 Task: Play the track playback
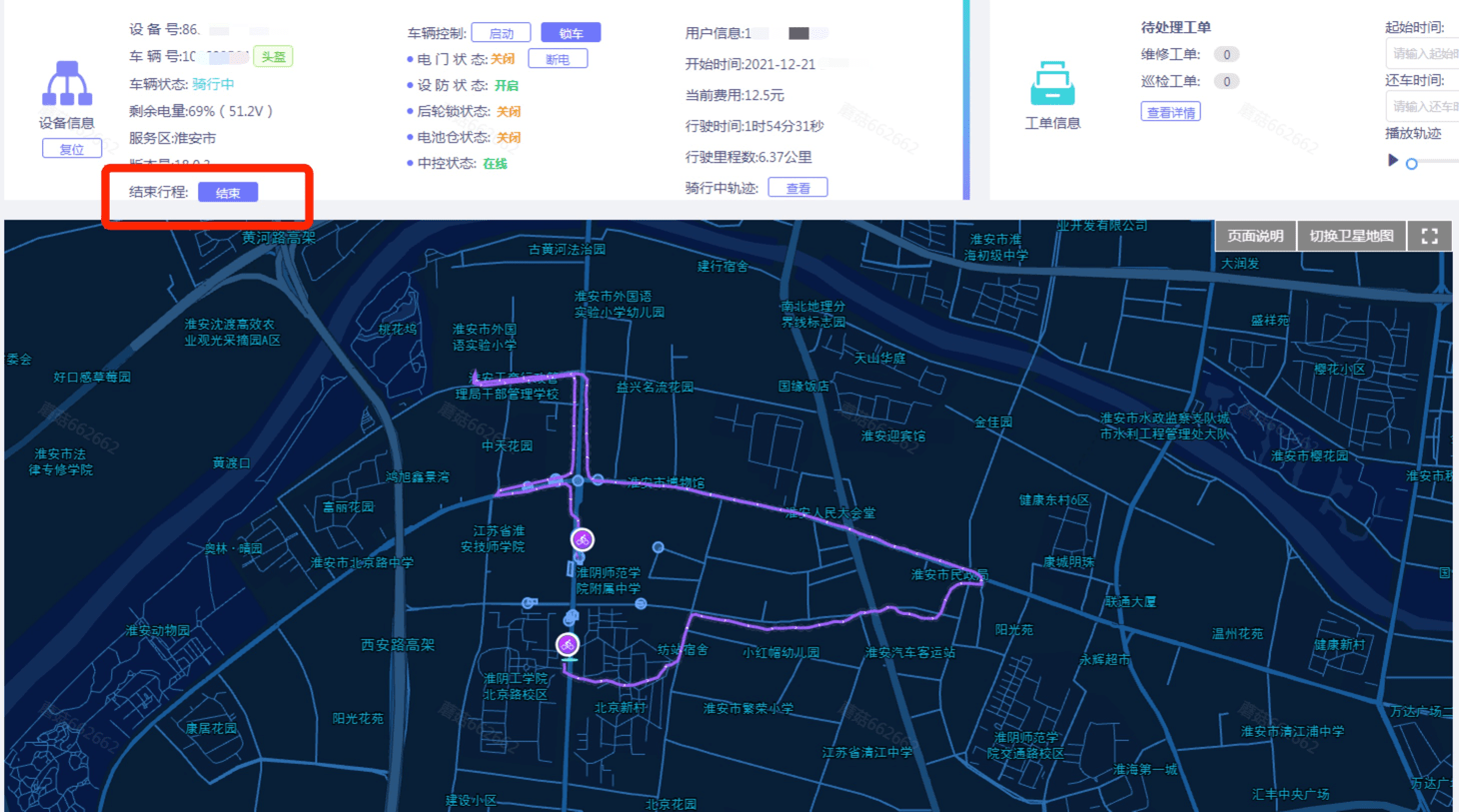1393,161
